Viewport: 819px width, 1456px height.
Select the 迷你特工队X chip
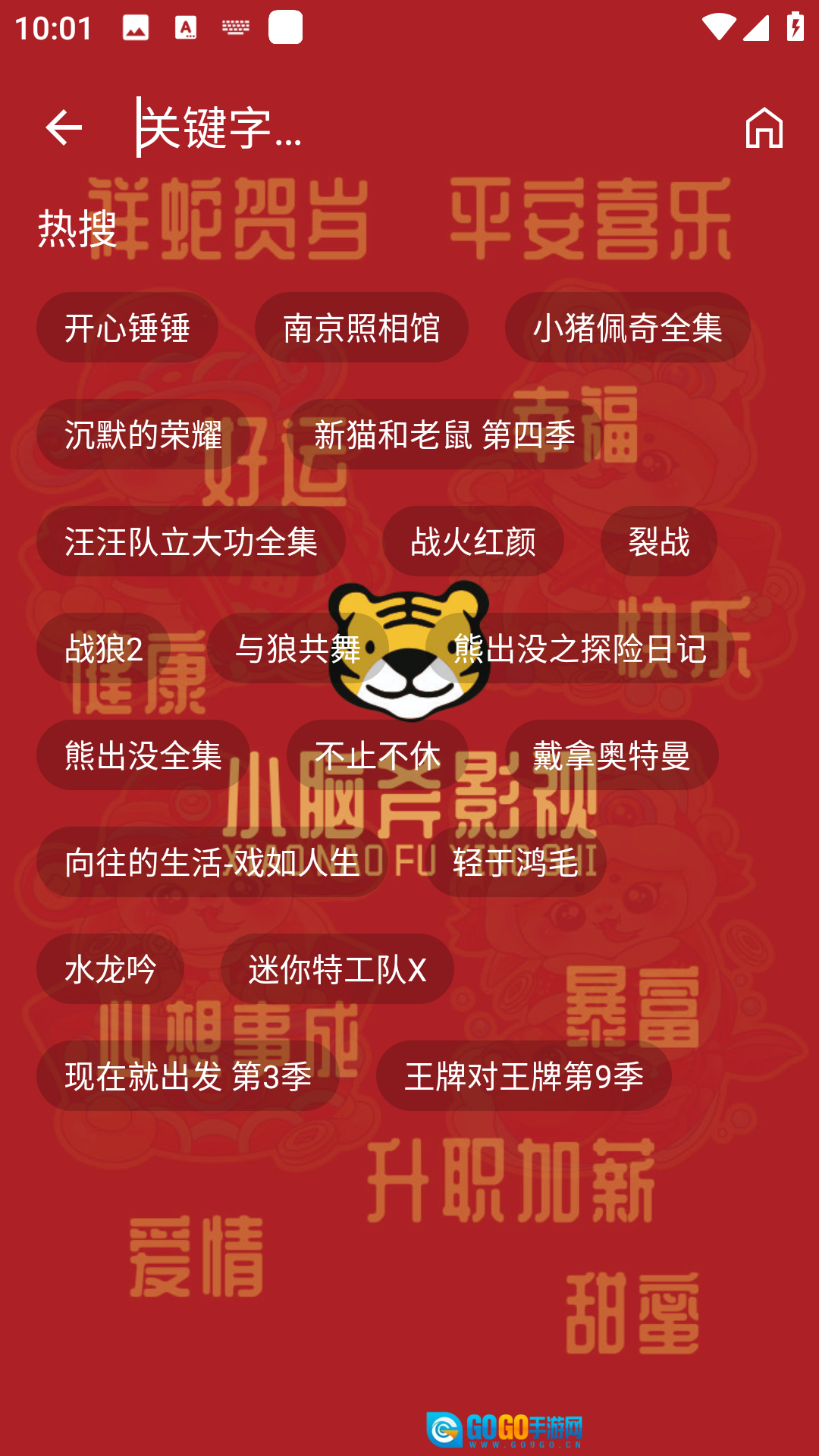(x=337, y=969)
